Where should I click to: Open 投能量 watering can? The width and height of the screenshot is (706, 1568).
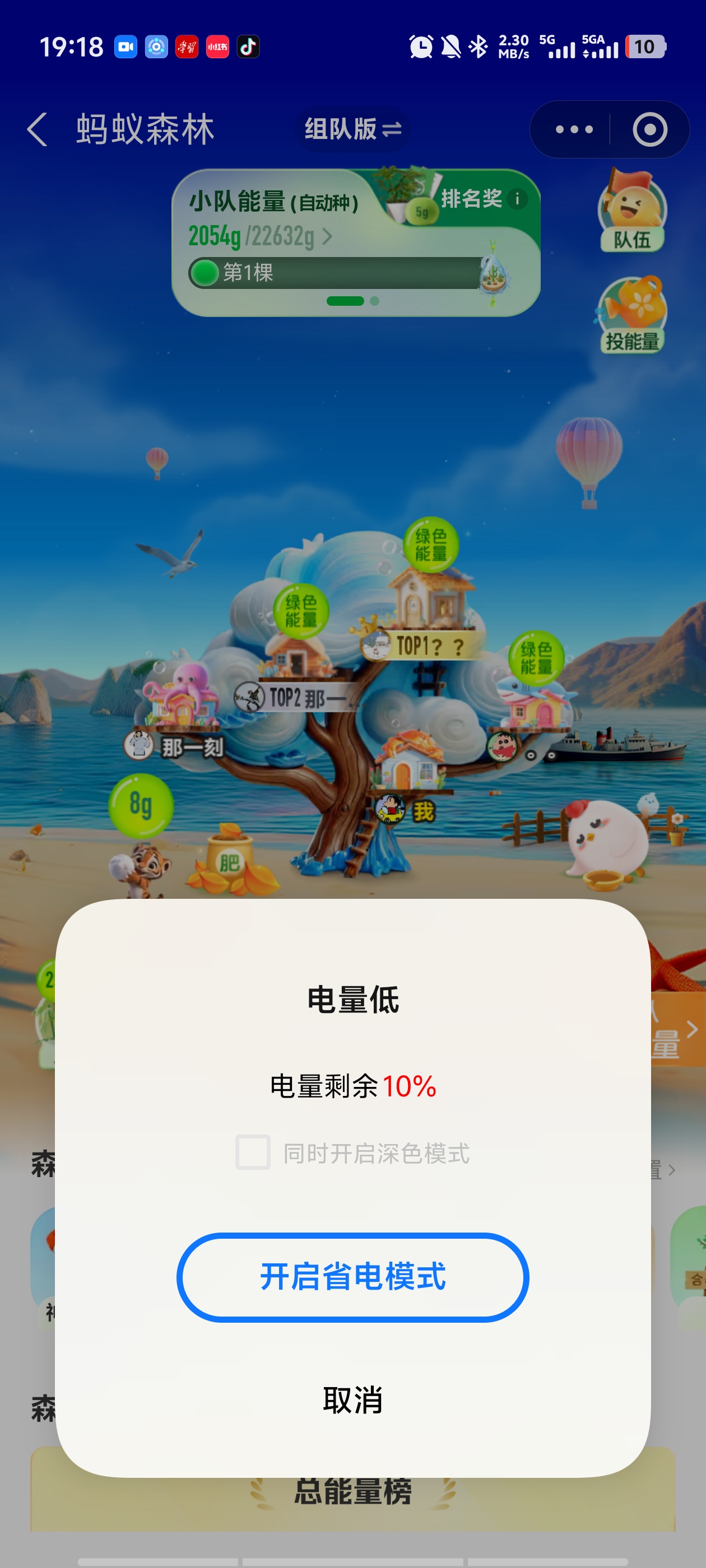[631, 315]
